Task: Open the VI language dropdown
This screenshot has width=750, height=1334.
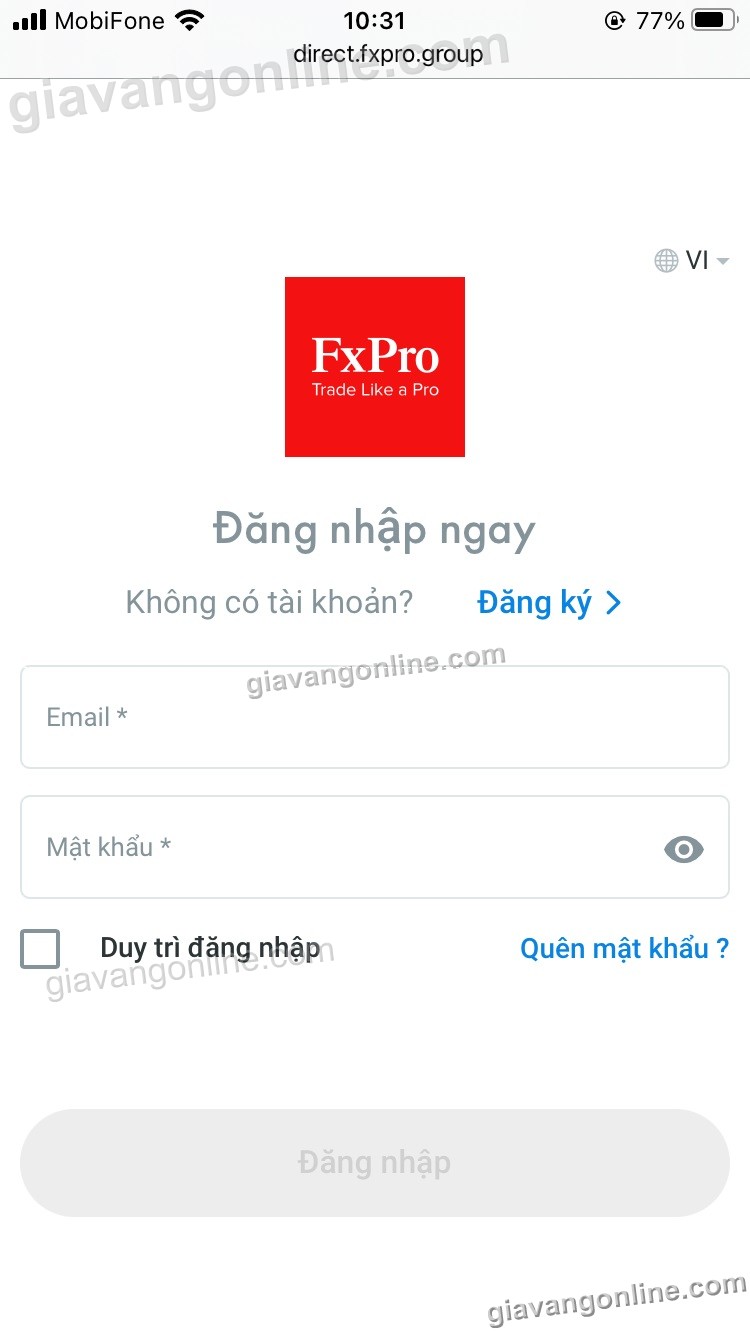Action: (x=692, y=261)
